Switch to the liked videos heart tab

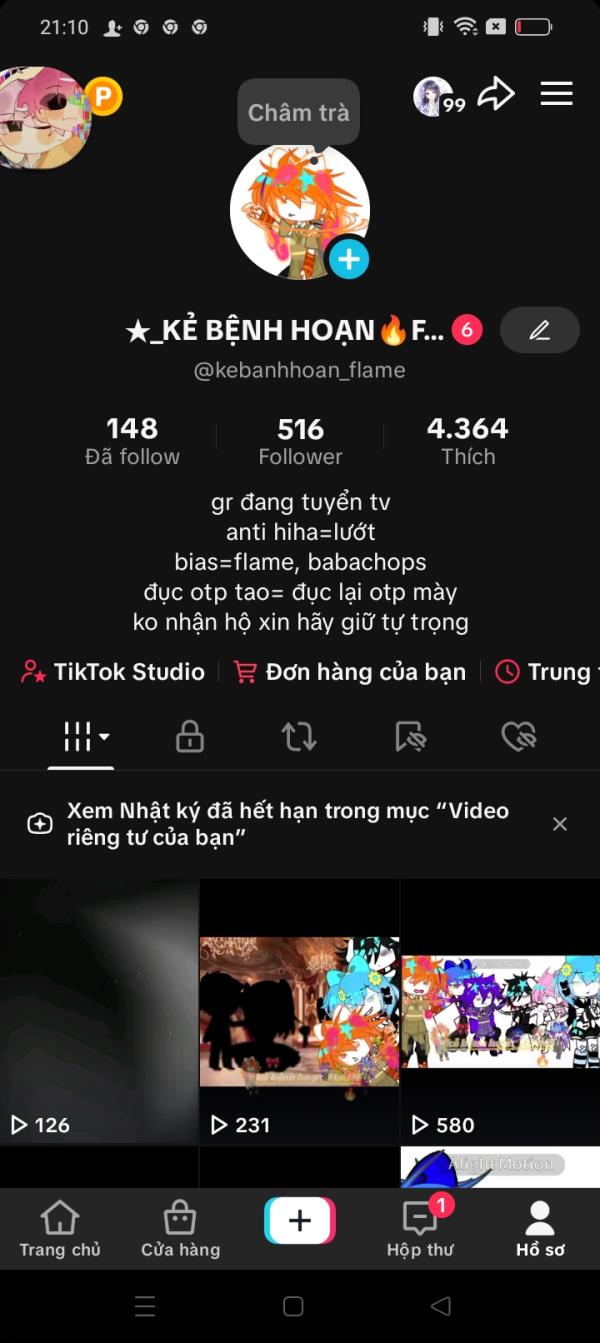(518, 737)
